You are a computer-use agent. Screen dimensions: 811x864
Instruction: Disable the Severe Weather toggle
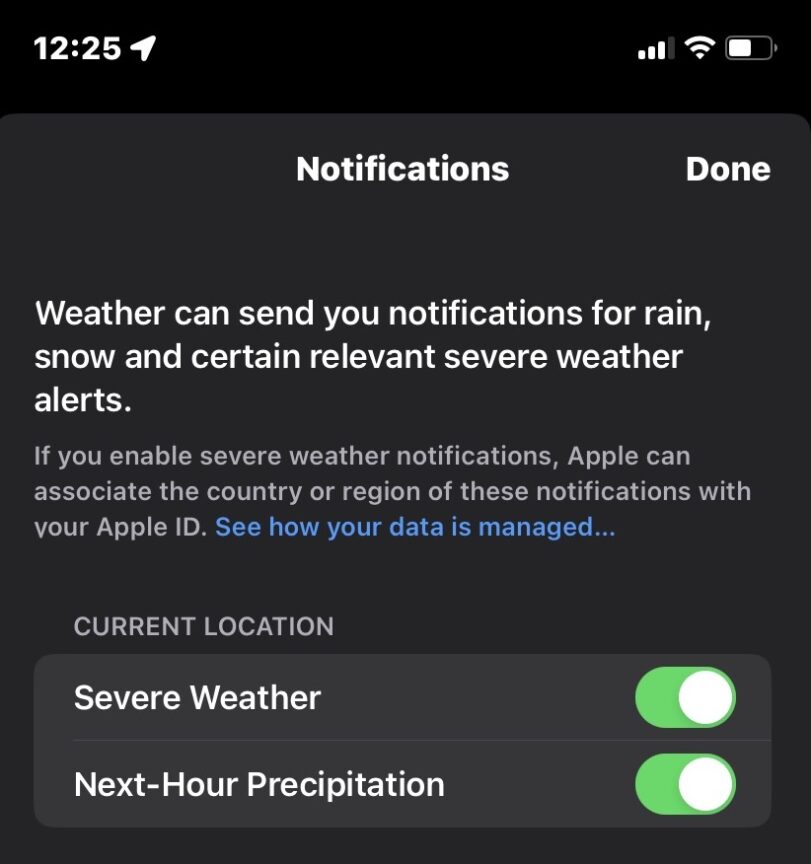pos(684,698)
